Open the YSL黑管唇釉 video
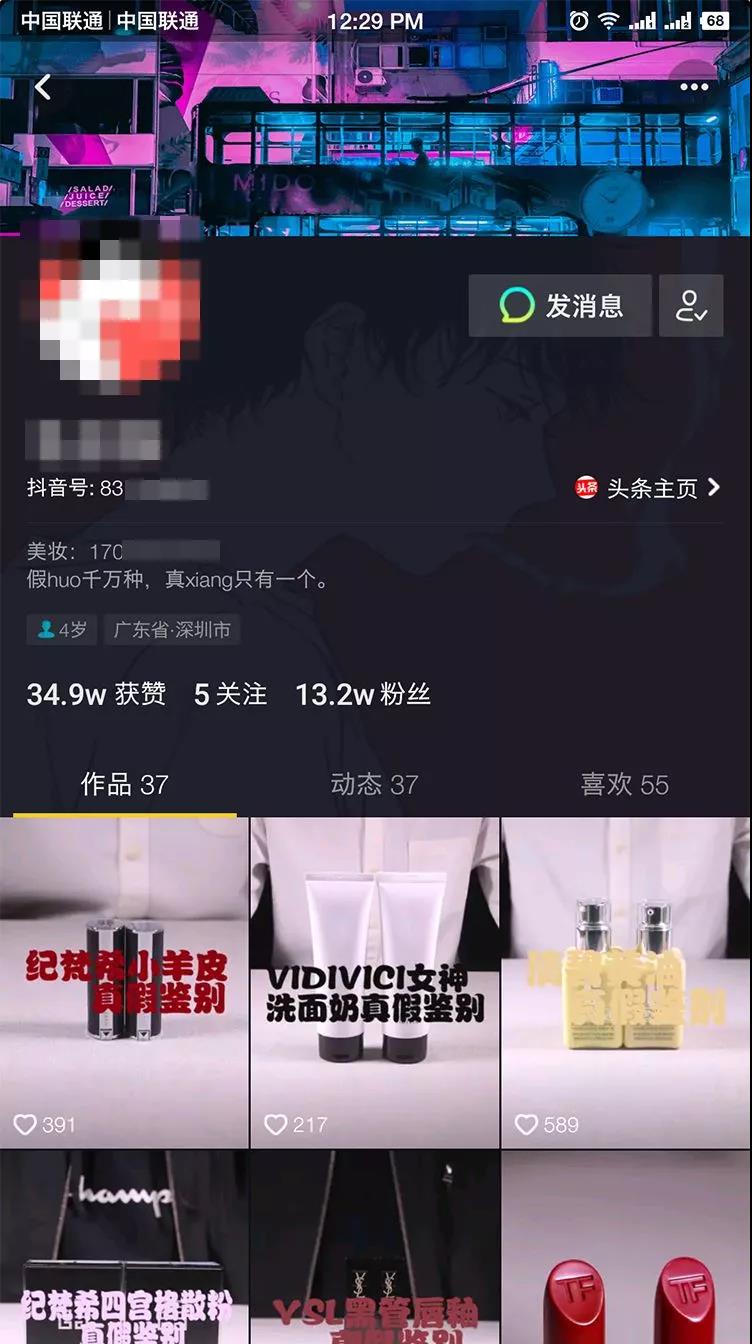Viewport: 752px width, 1344px height. [x=375, y=1248]
